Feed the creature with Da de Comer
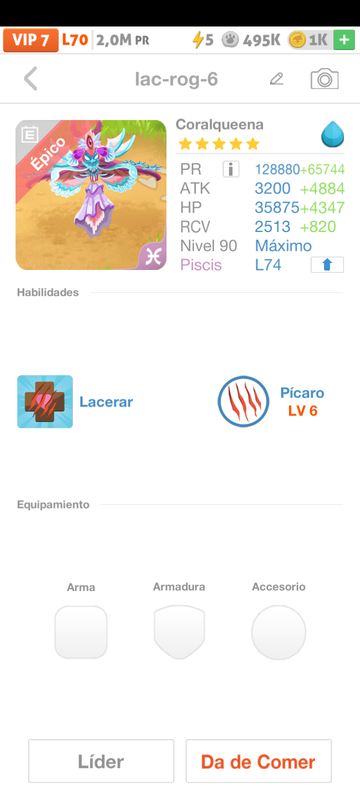 point(259,761)
